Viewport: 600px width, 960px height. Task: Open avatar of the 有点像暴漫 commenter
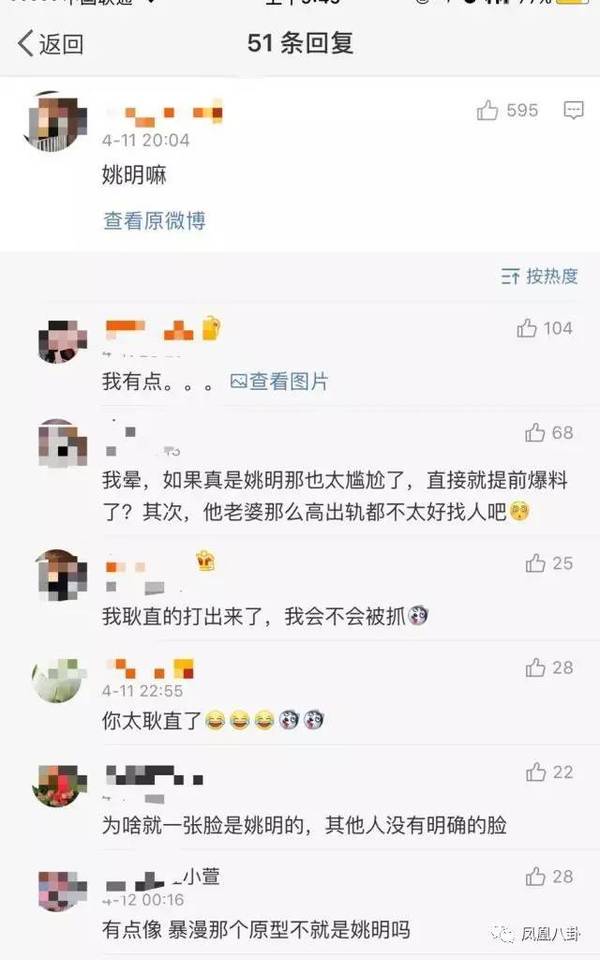[x=57, y=890]
